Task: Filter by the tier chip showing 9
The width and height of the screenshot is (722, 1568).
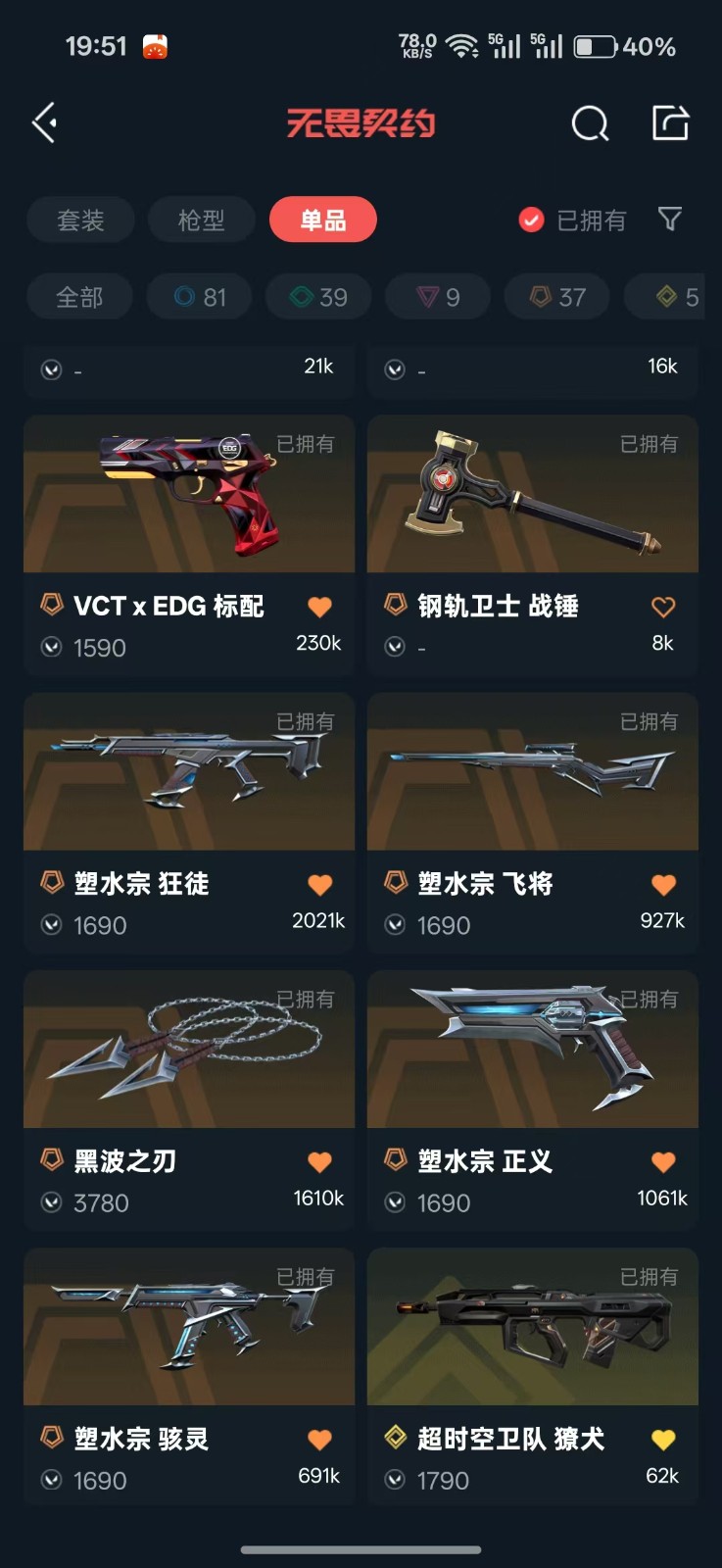Action: point(438,297)
